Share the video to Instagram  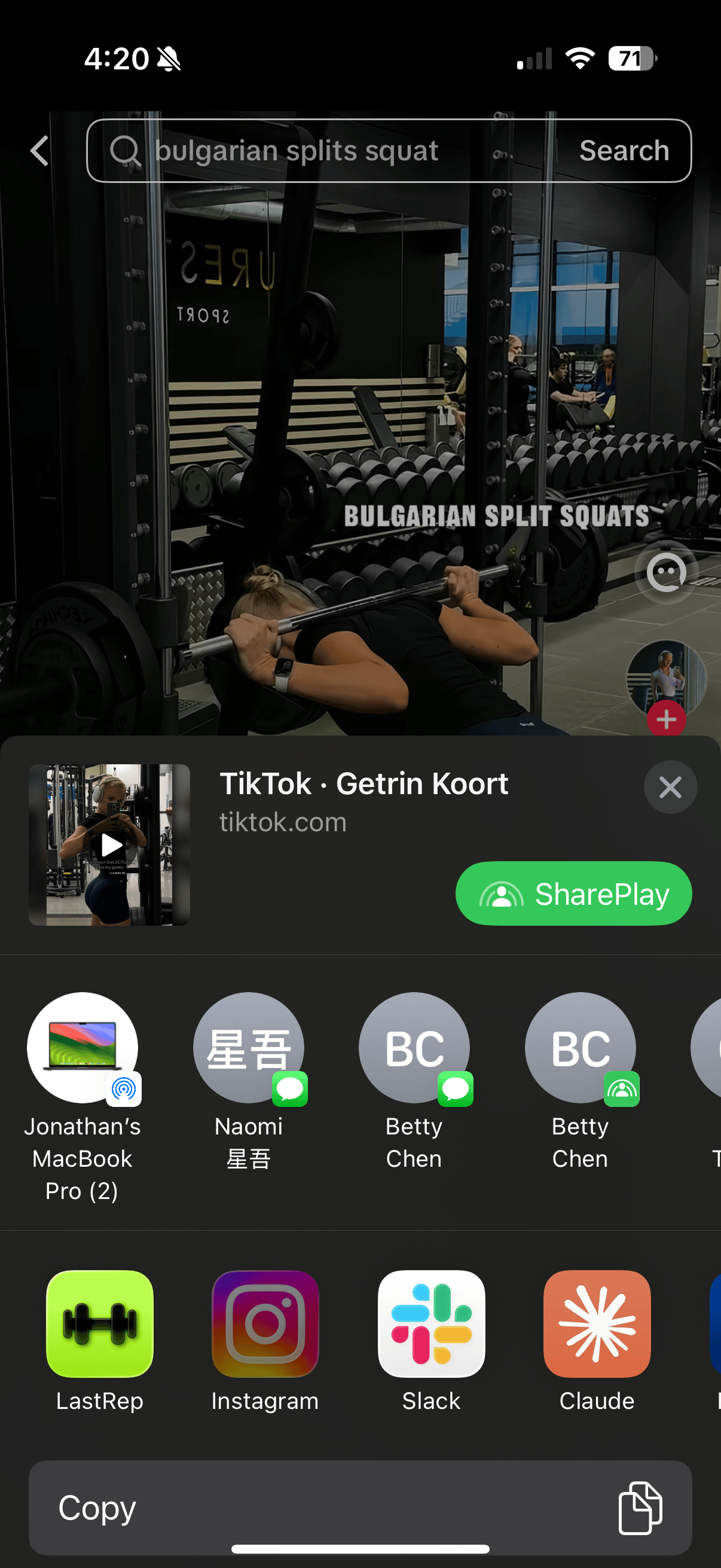[x=265, y=1324]
